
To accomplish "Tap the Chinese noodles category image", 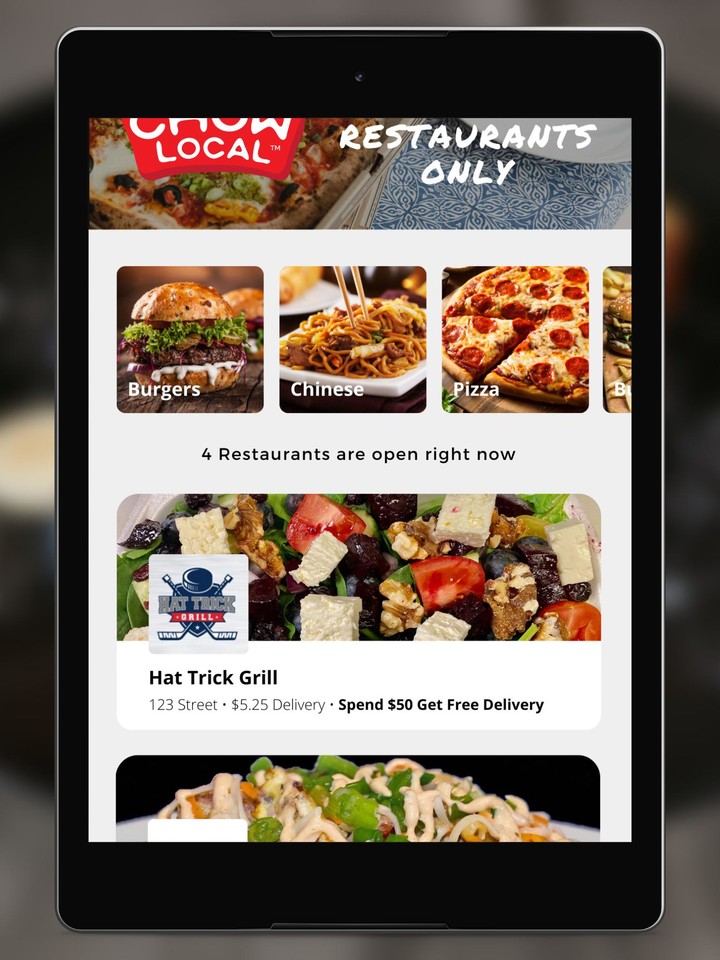I will tap(350, 330).
